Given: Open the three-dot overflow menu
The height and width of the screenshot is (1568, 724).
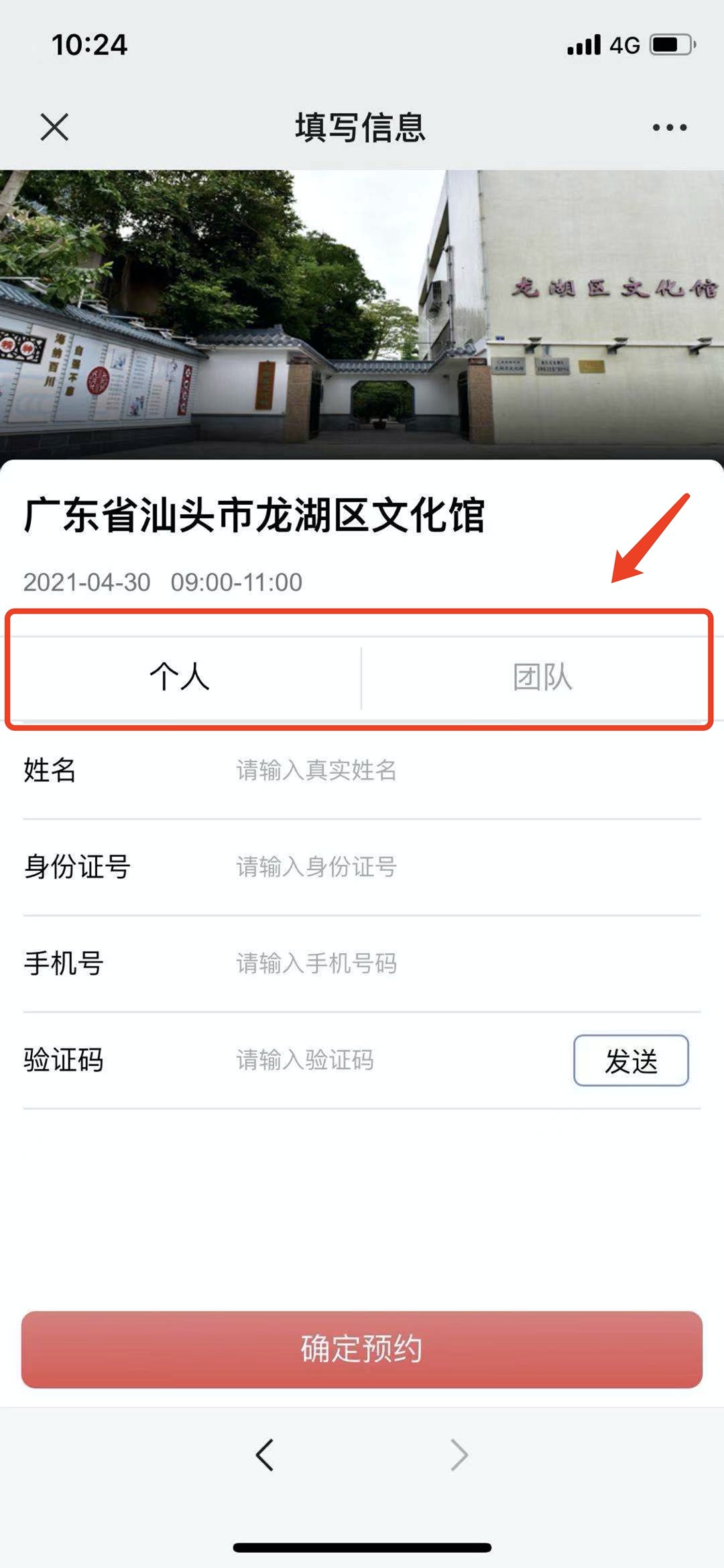Looking at the screenshot, I should [x=669, y=127].
